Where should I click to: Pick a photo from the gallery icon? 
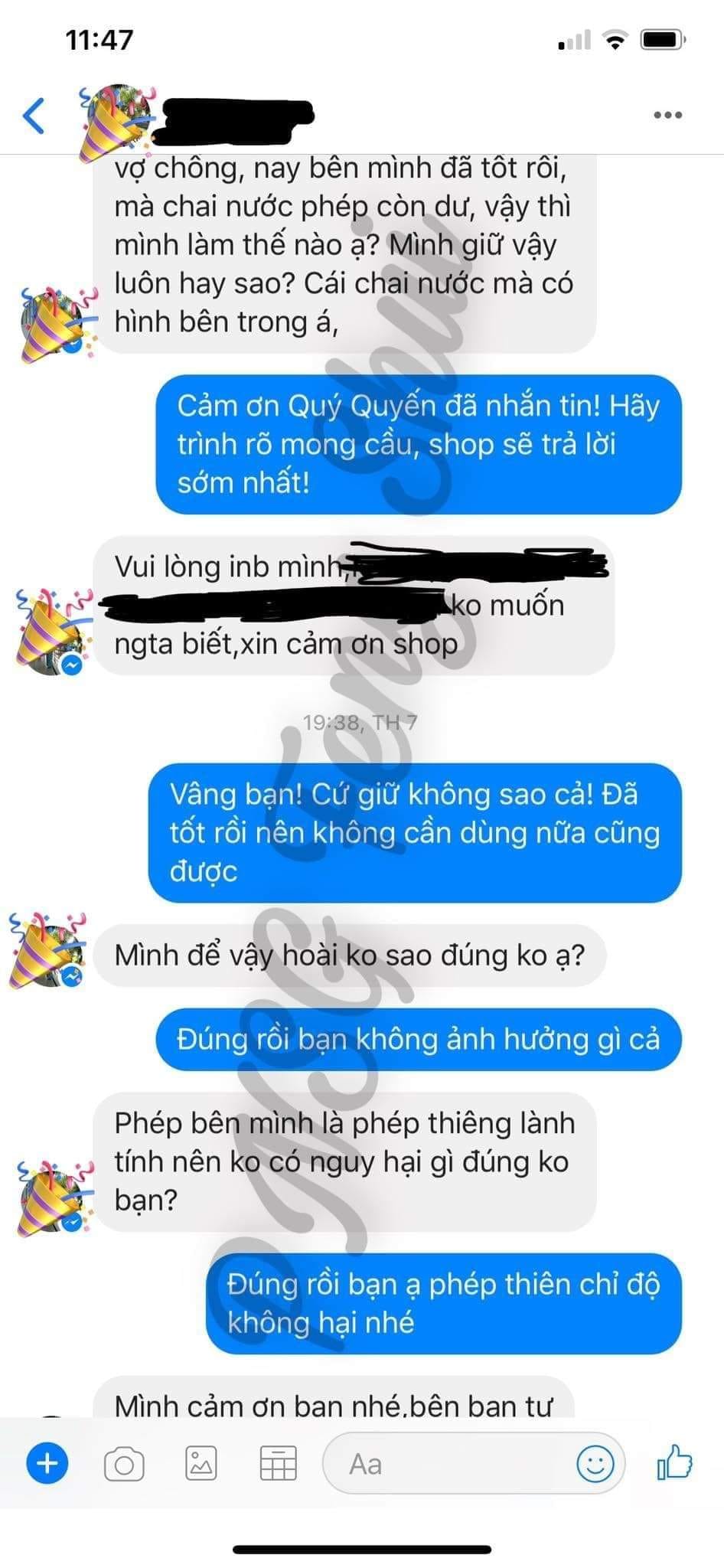tap(201, 1464)
